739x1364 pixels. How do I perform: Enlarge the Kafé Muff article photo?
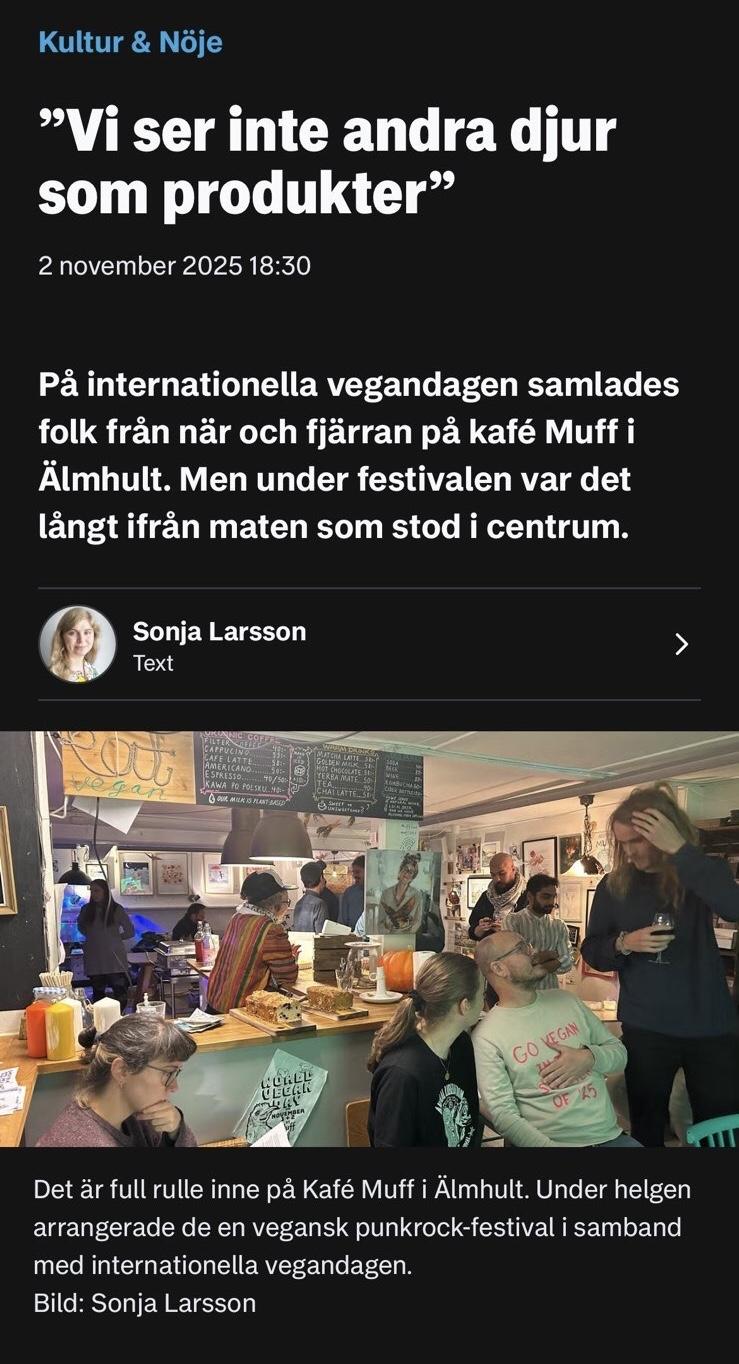point(369,938)
